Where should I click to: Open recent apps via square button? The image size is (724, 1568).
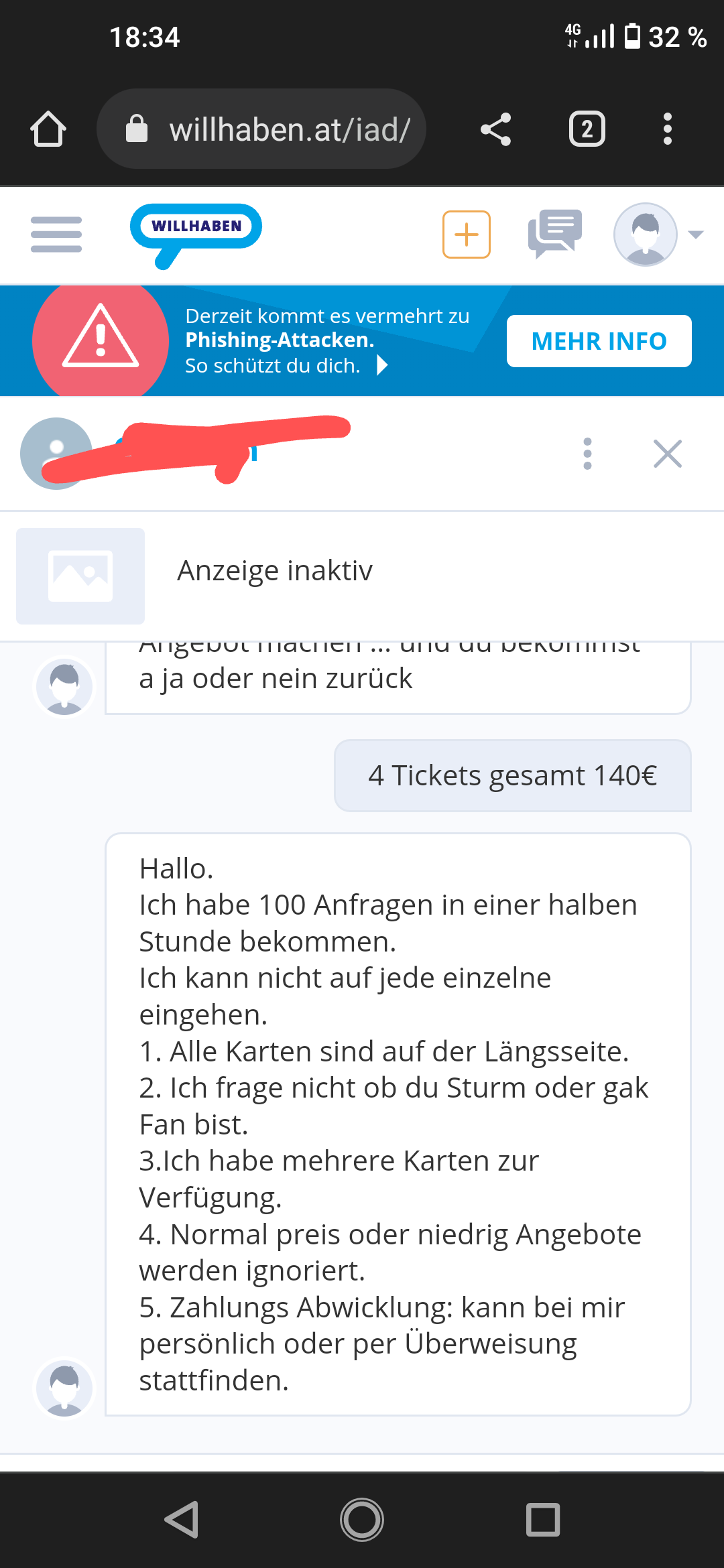click(x=543, y=1519)
